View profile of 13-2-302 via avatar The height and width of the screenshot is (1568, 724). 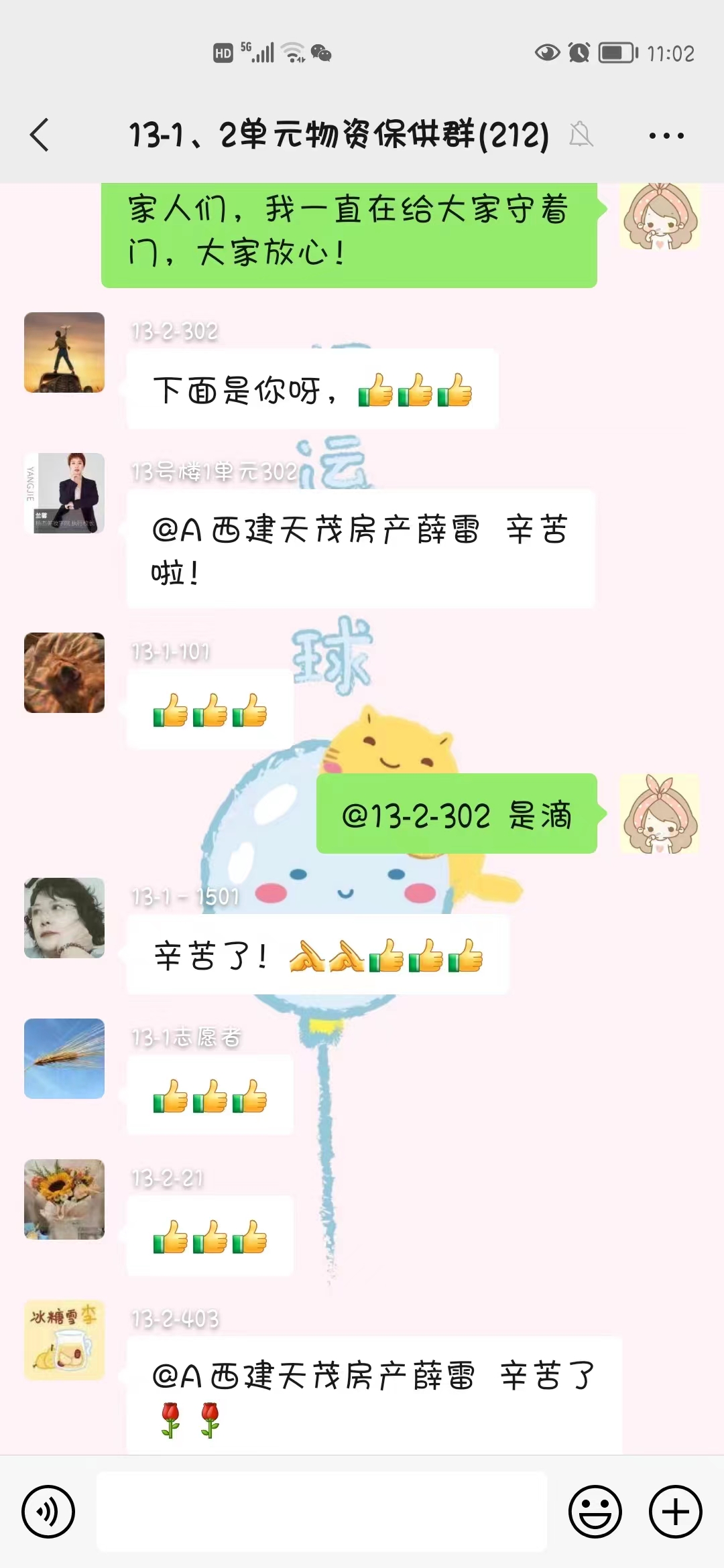tap(64, 352)
